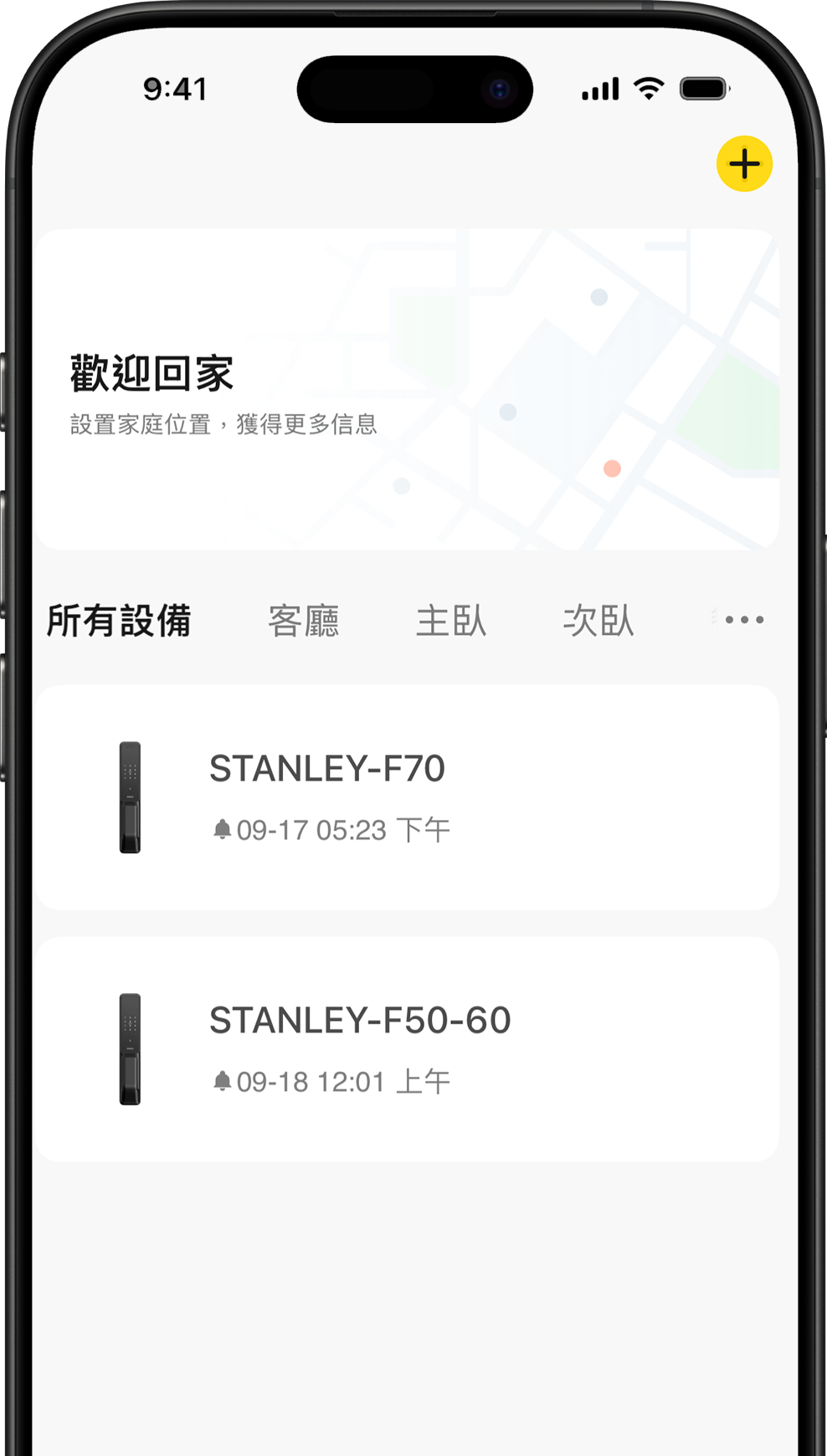Open the 歡迎回家 home location card
Screen dimensions: 827x1456
pos(407,389)
